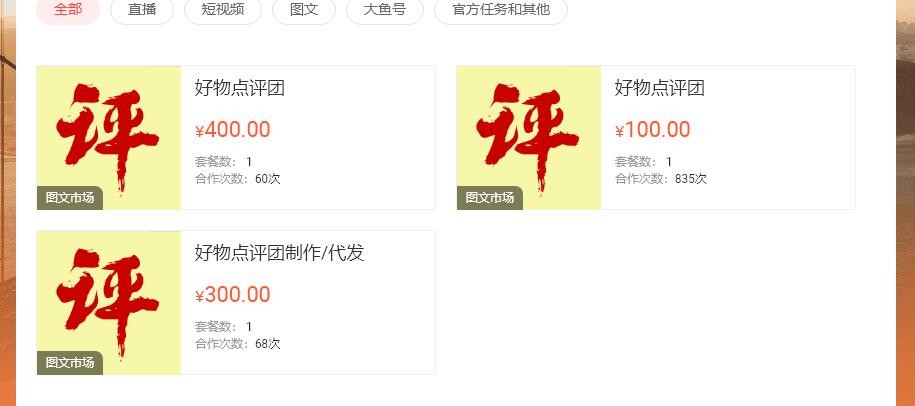The width and height of the screenshot is (915, 406).
Task: Show 图文 services
Action: [x=304, y=10]
